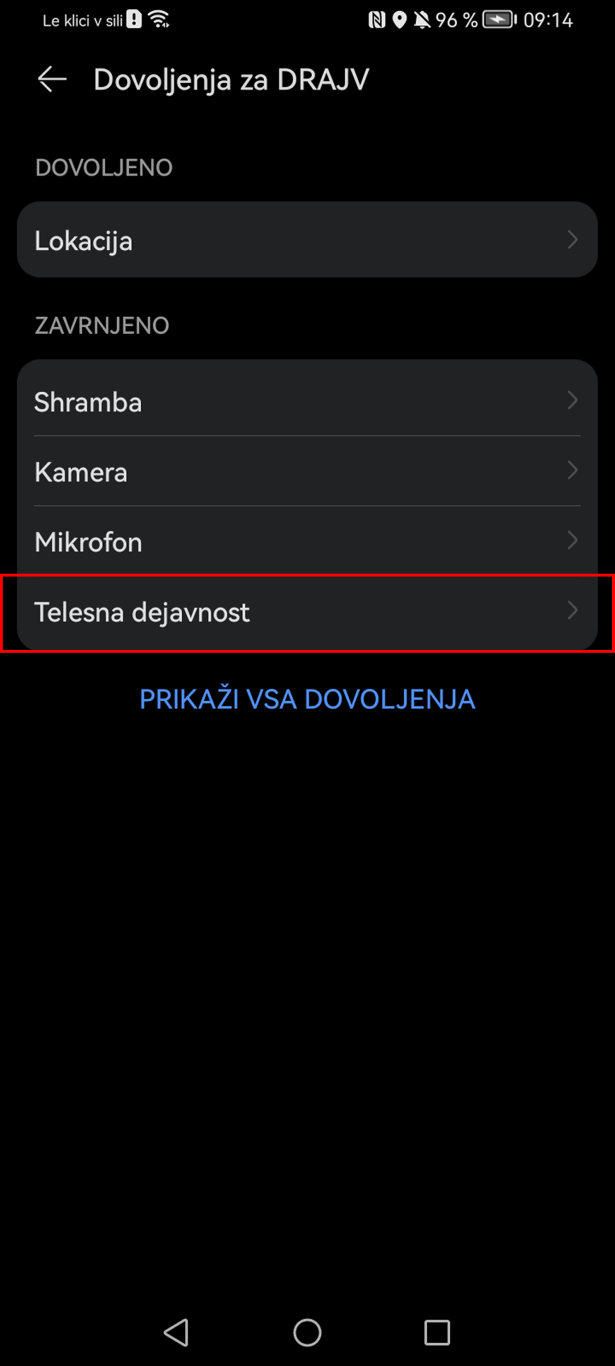
Task: Open the Kamera permission row
Action: [307, 472]
